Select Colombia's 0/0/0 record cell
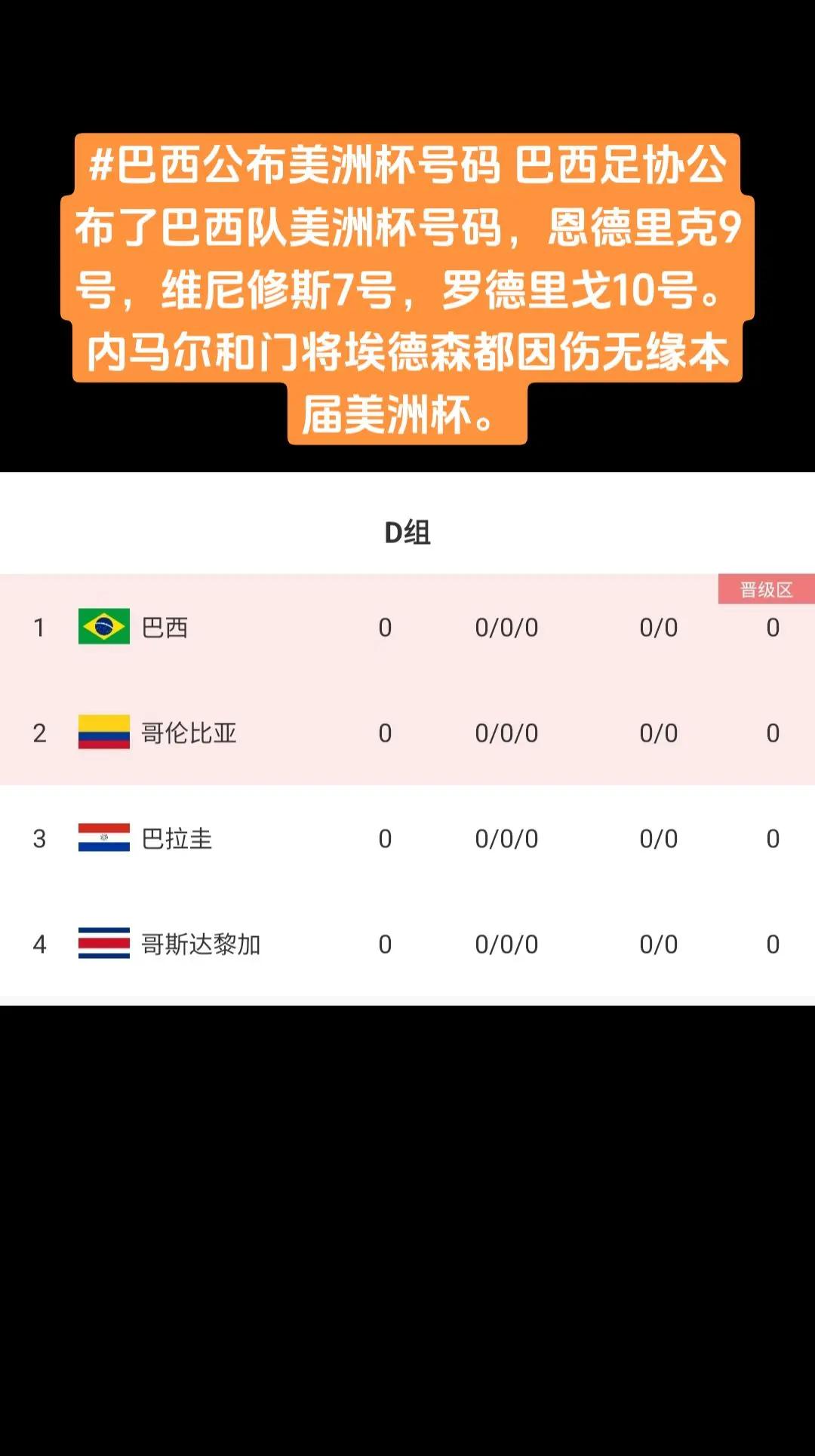The image size is (815, 1456). click(506, 733)
